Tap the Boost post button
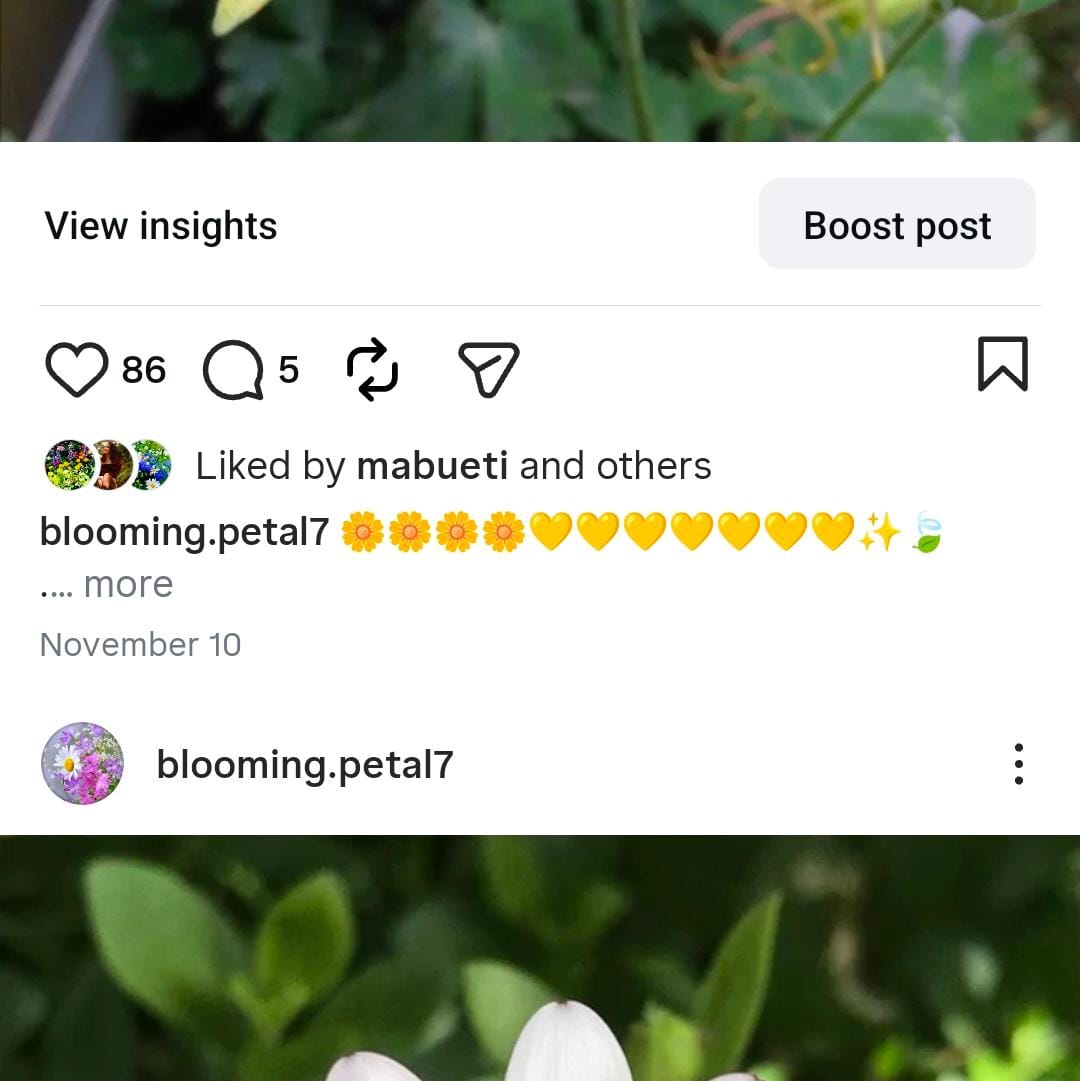This screenshot has height=1081, width=1080. [897, 224]
